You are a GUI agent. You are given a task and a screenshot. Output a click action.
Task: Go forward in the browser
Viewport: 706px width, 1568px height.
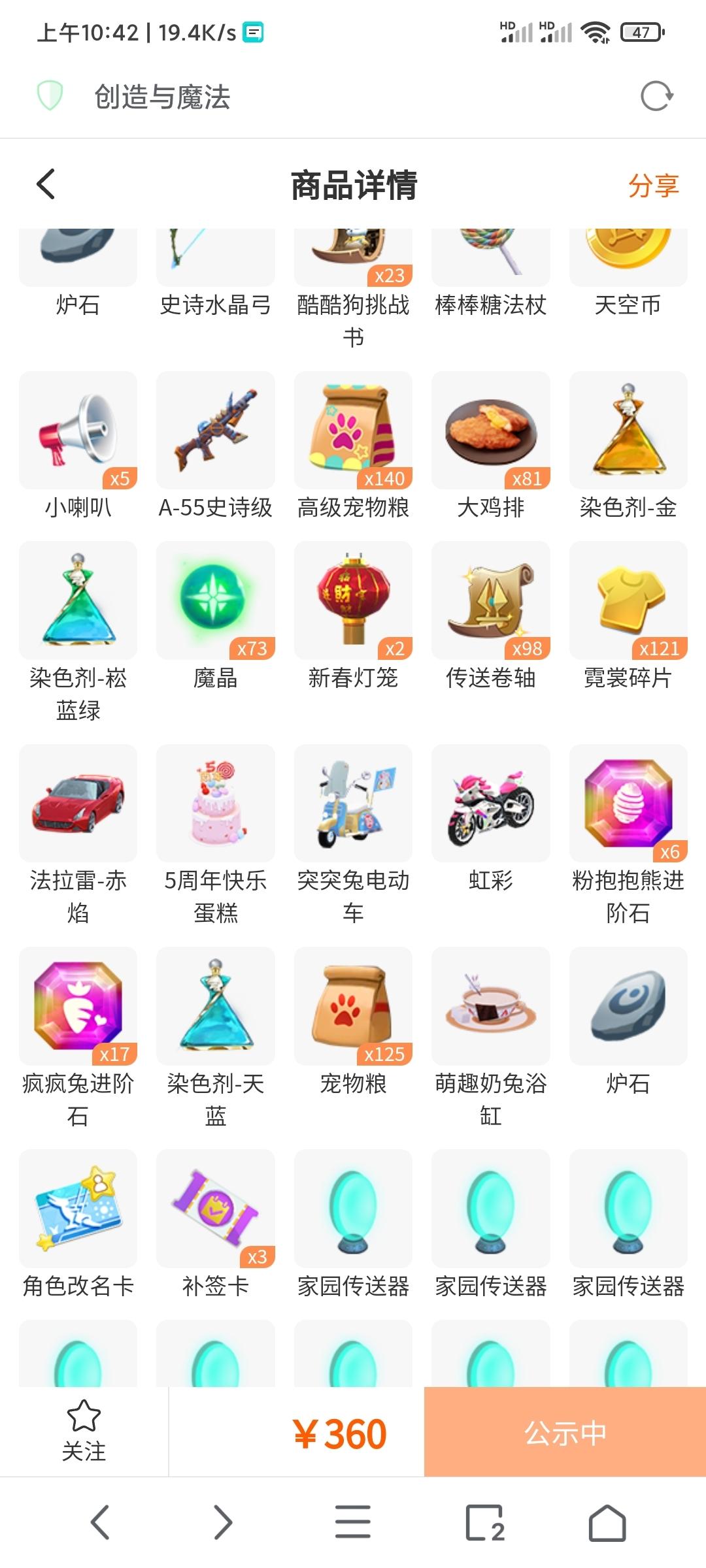coord(223,1522)
